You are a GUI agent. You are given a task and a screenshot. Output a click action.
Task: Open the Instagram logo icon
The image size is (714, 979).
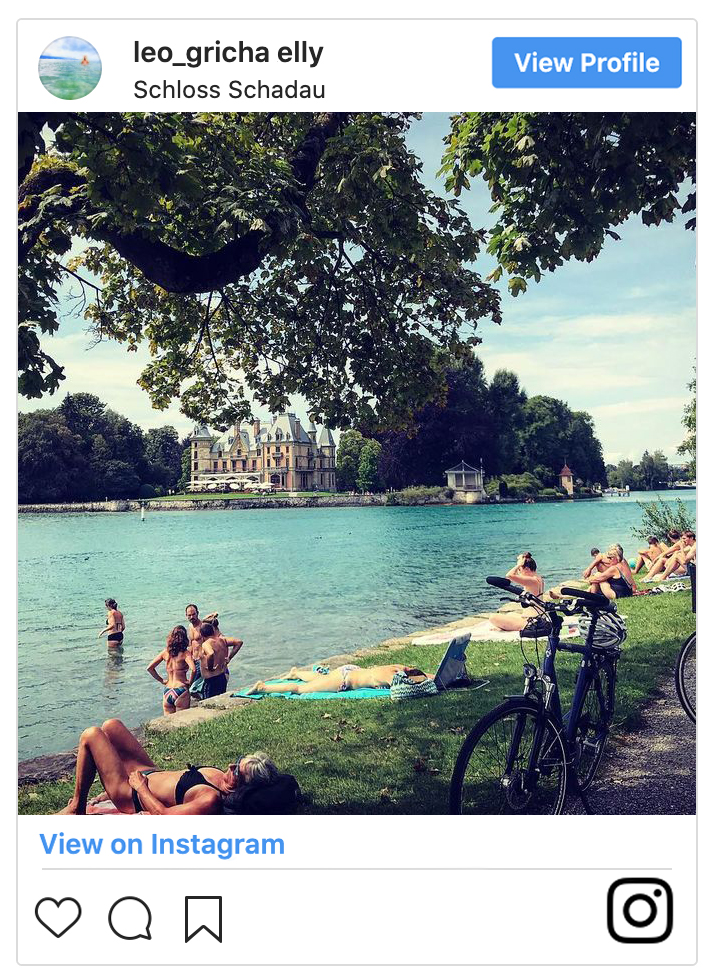click(x=640, y=910)
